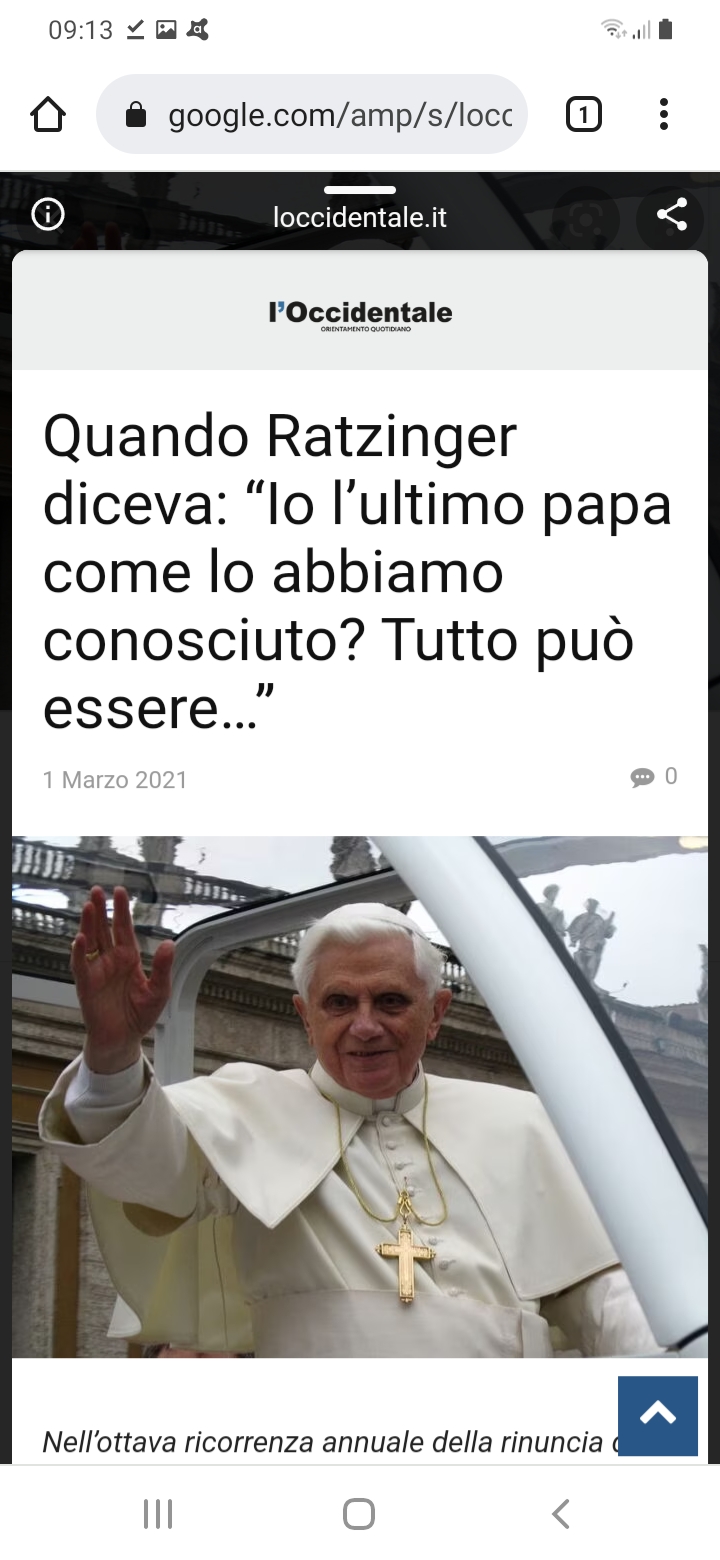Go to the browser home page
The width and height of the screenshot is (720, 1560).
click(48, 115)
